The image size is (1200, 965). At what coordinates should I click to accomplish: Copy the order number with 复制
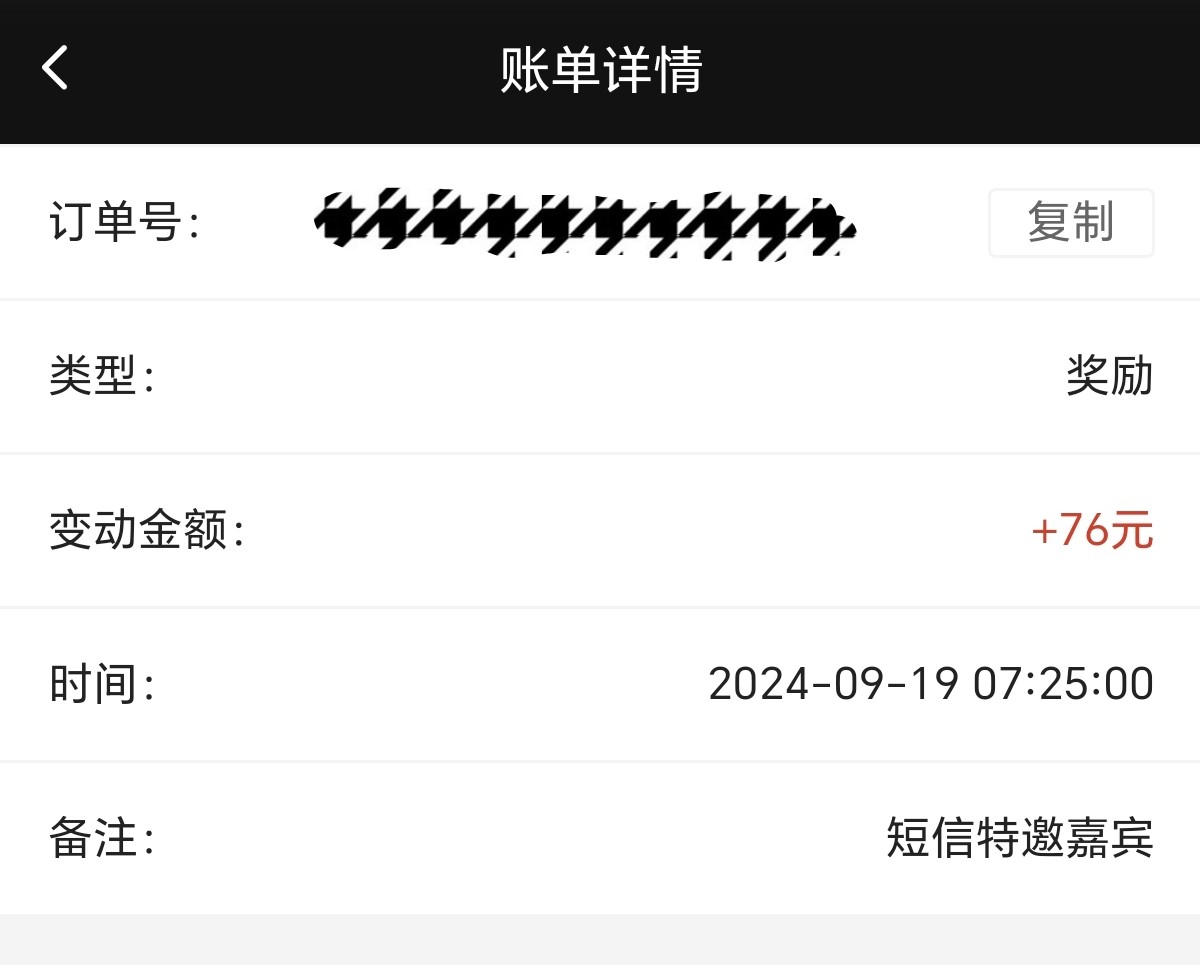tap(1071, 223)
